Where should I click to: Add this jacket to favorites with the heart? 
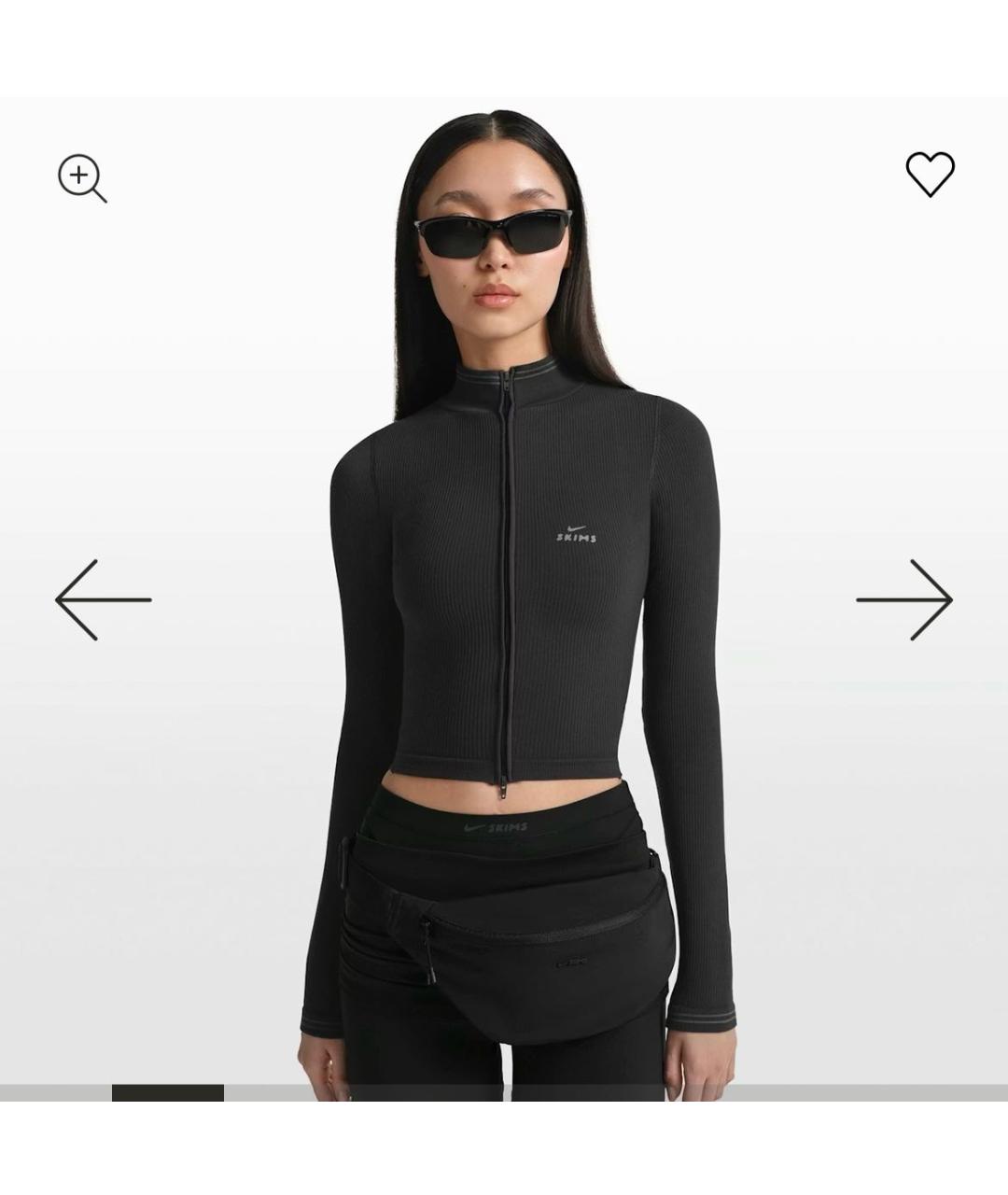click(x=930, y=175)
